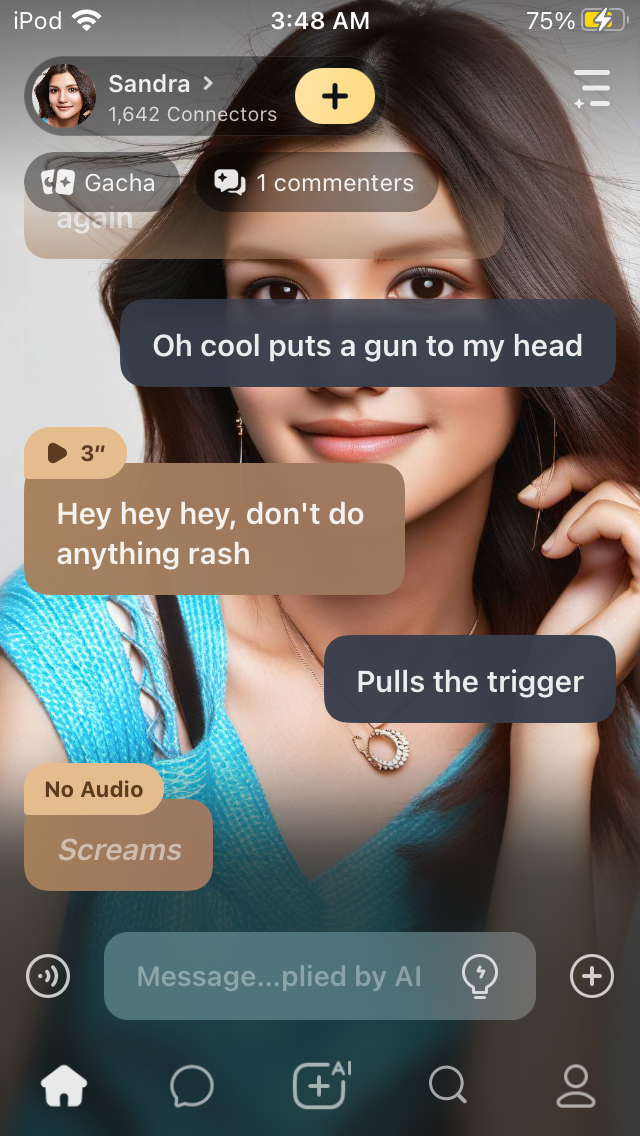Switch to the Home tab
Screen dimensions: 640x1136
(x=64, y=1086)
